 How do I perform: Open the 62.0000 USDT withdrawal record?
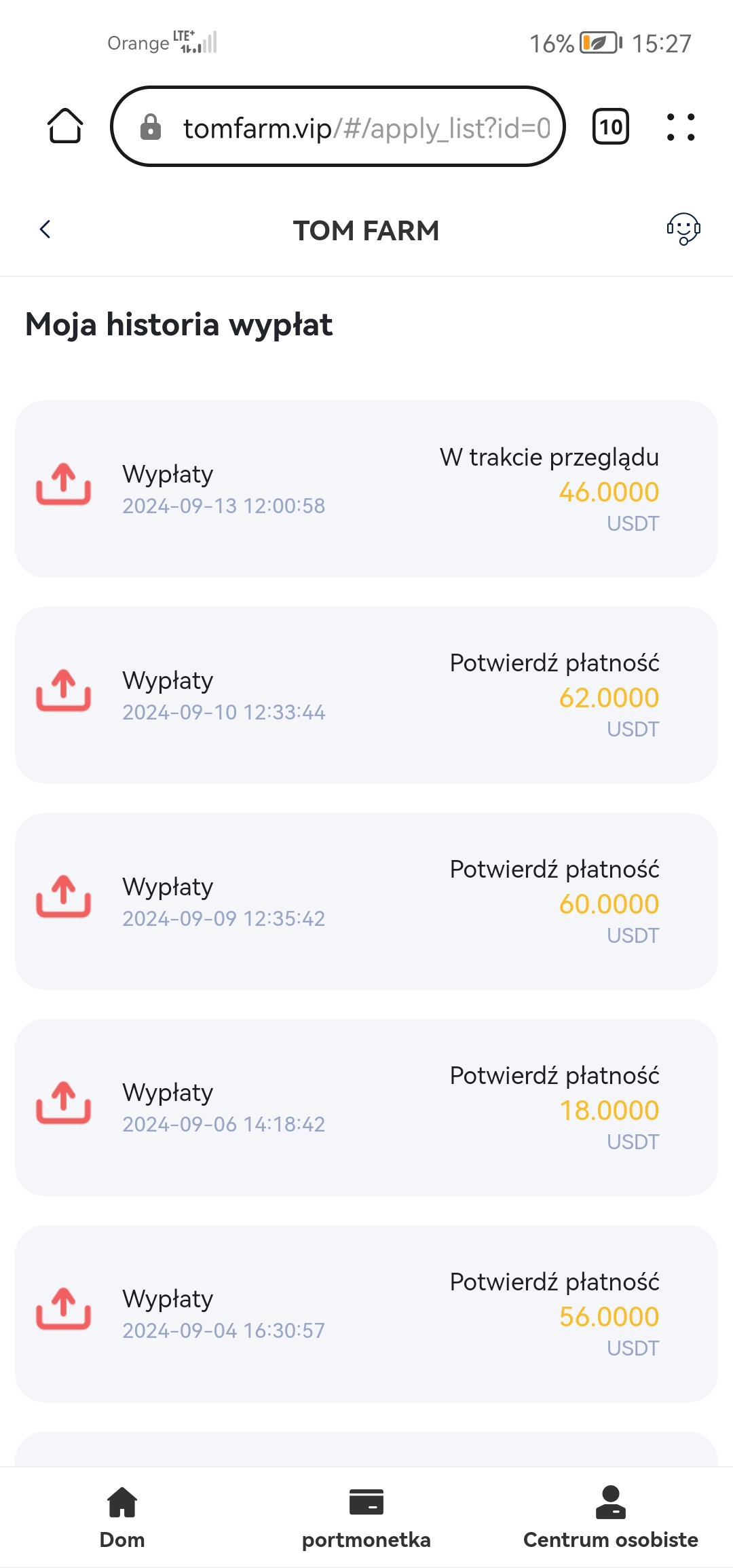pyautogui.click(x=366, y=695)
